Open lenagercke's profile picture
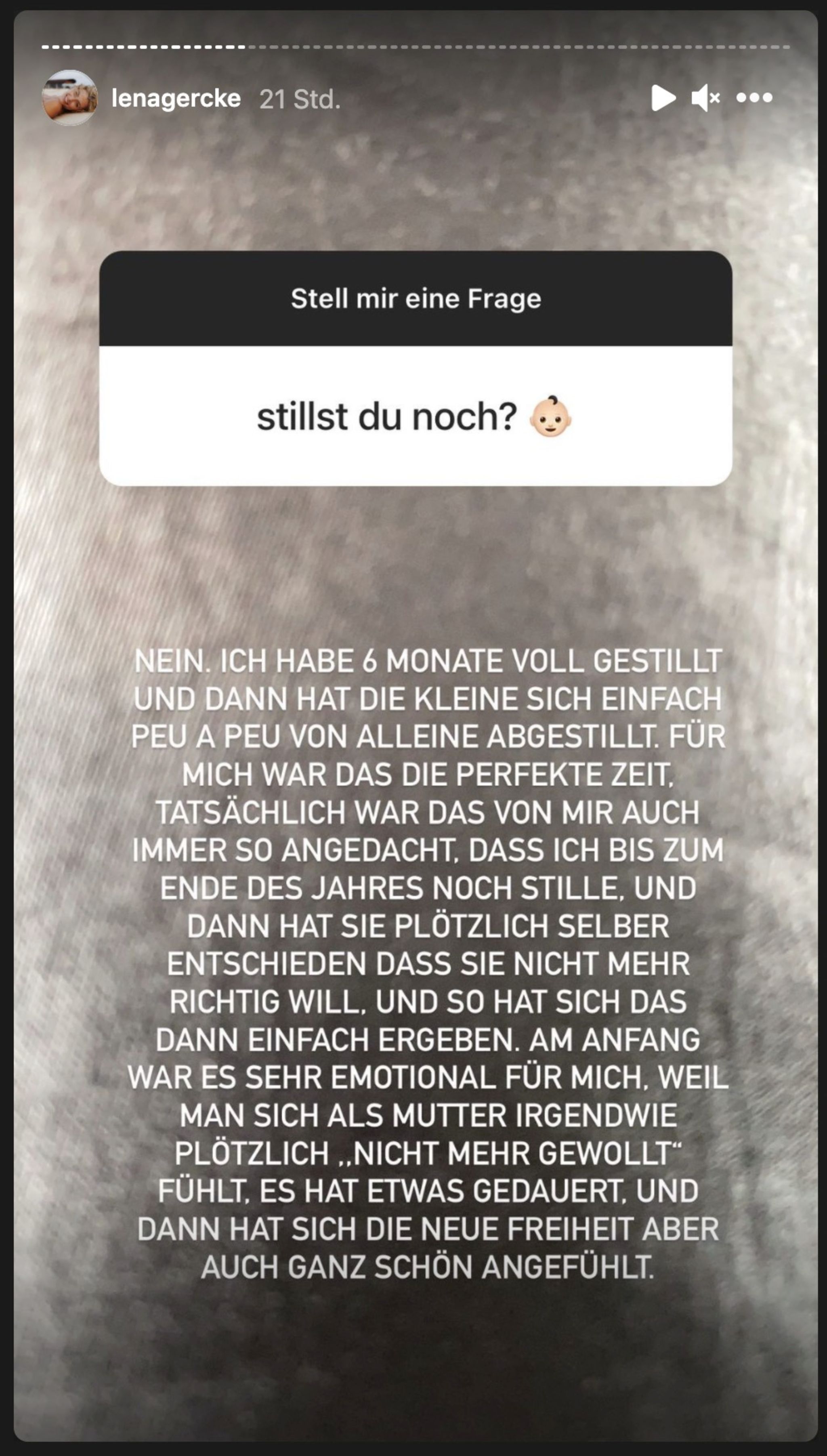This screenshot has width=827, height=1456. pos(69,98)
